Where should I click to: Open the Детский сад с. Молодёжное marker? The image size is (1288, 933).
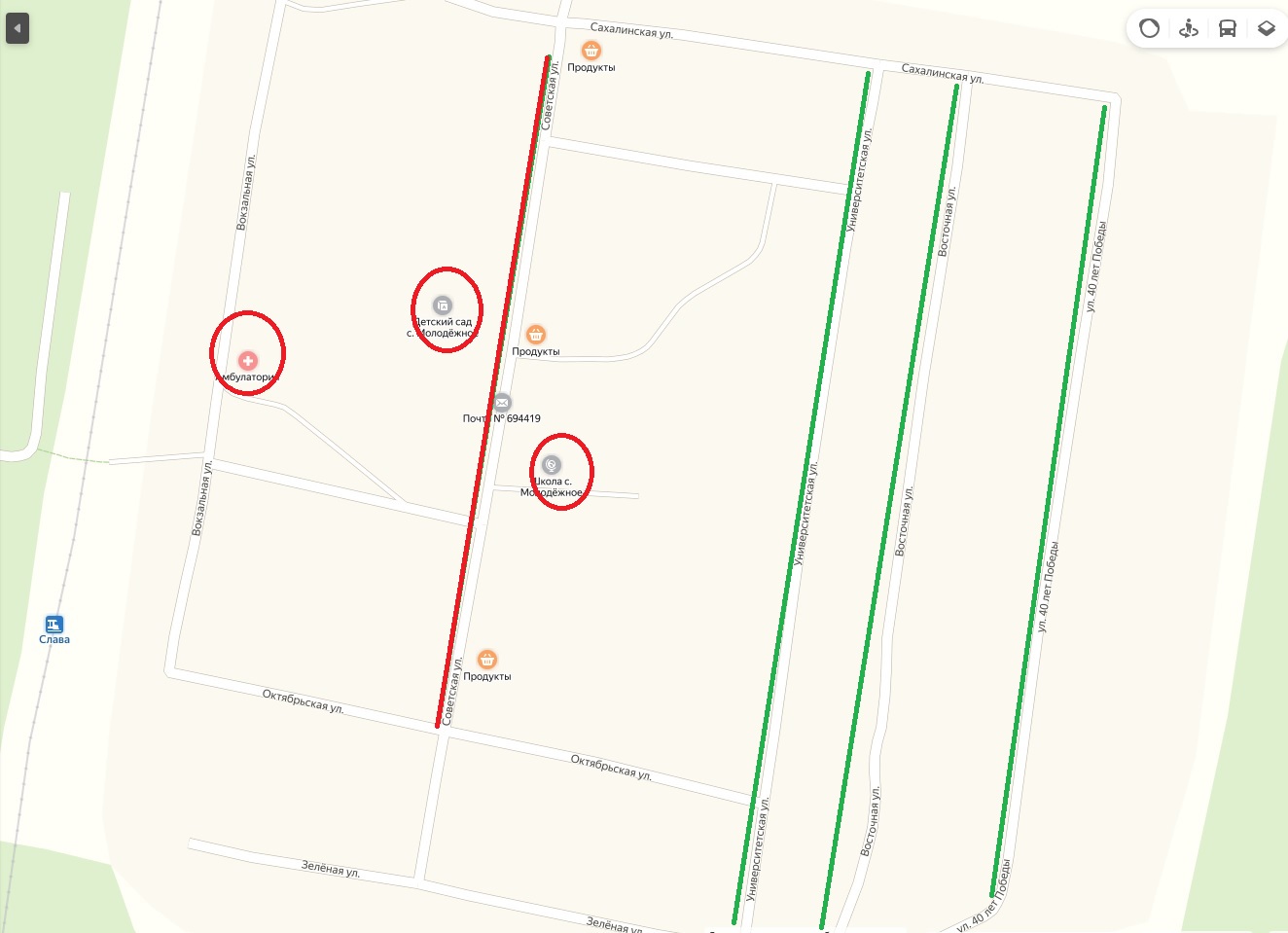(443, 305)
